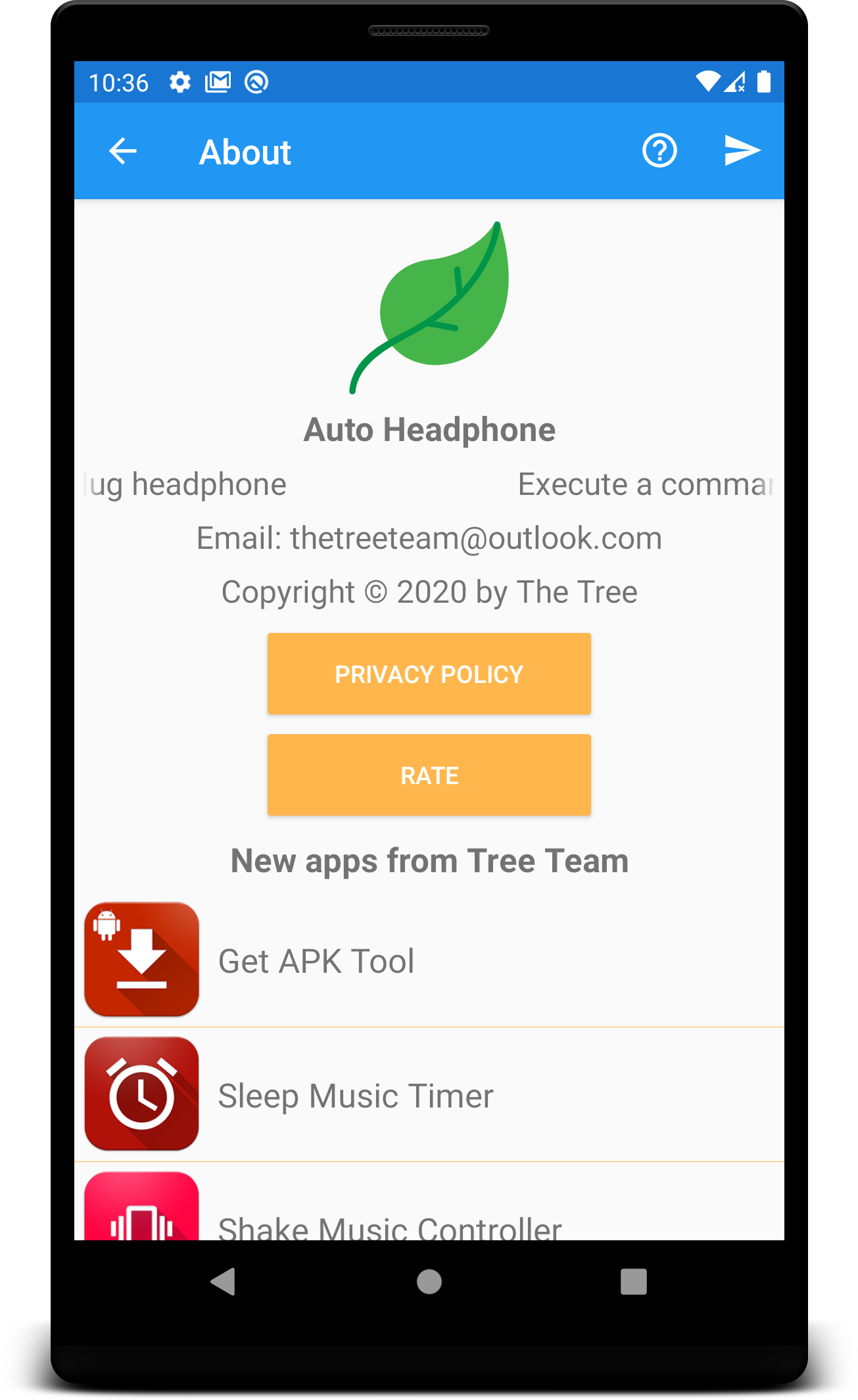The image size is (858, 1400).
Task: Open the help question mark icon
Action: pos(659,151)
